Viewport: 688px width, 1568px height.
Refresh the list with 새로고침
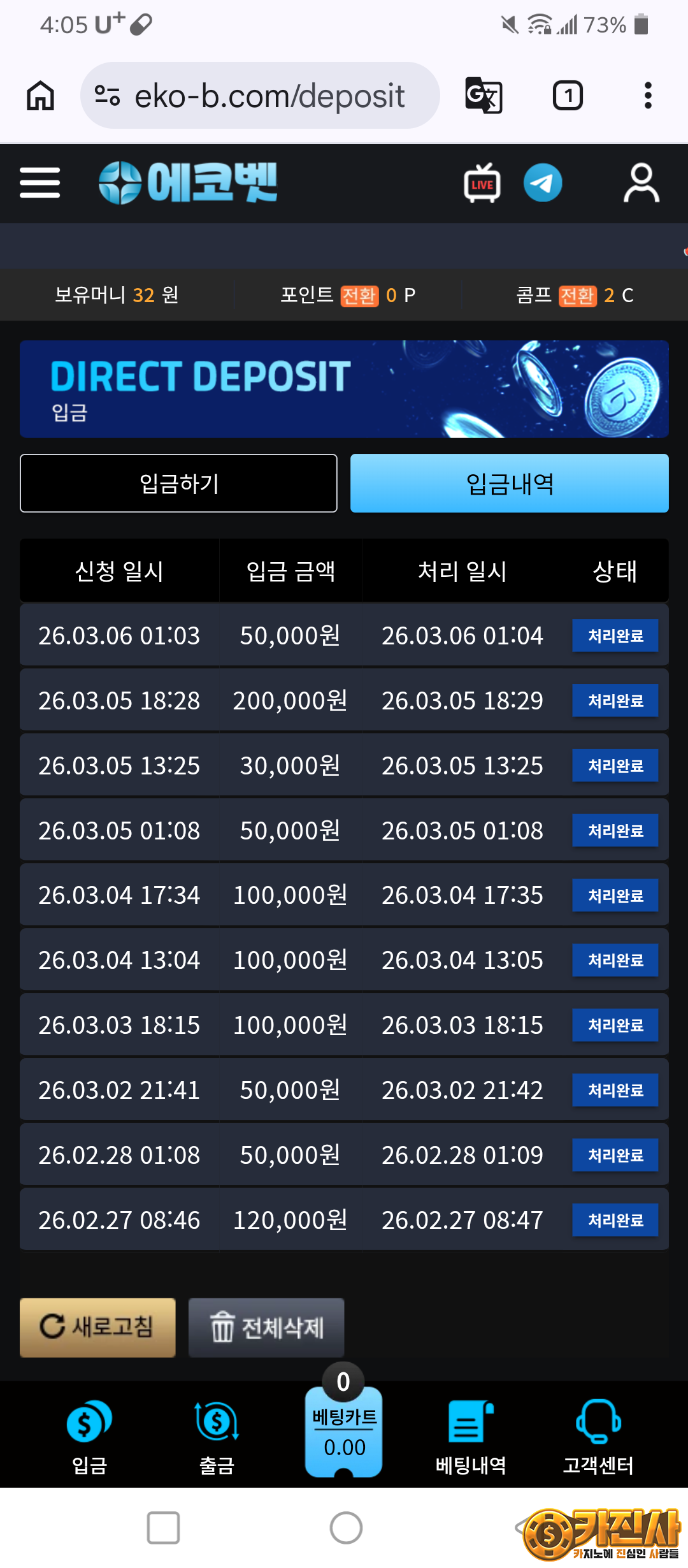click(97, 1327)
